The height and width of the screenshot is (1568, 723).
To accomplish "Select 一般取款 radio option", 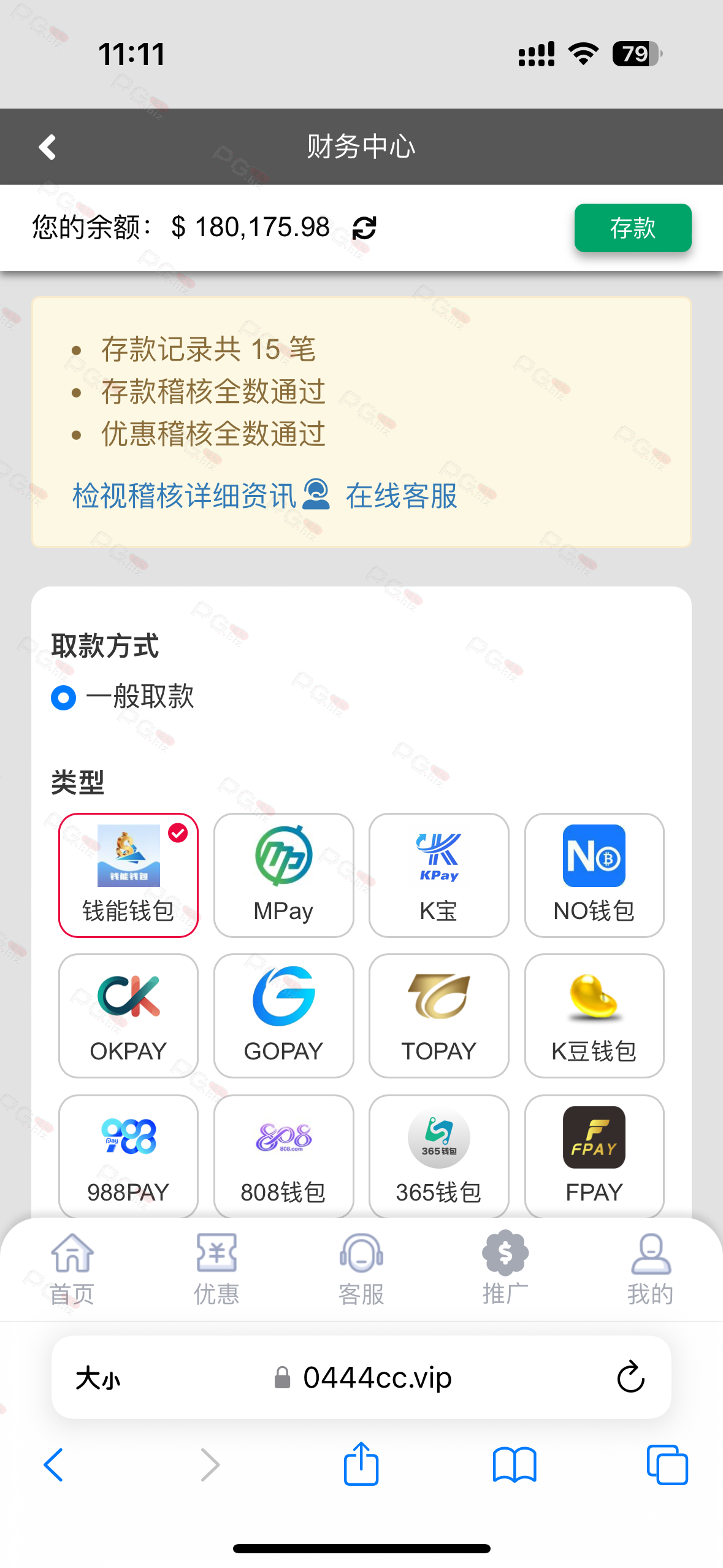I will point(64,698).
